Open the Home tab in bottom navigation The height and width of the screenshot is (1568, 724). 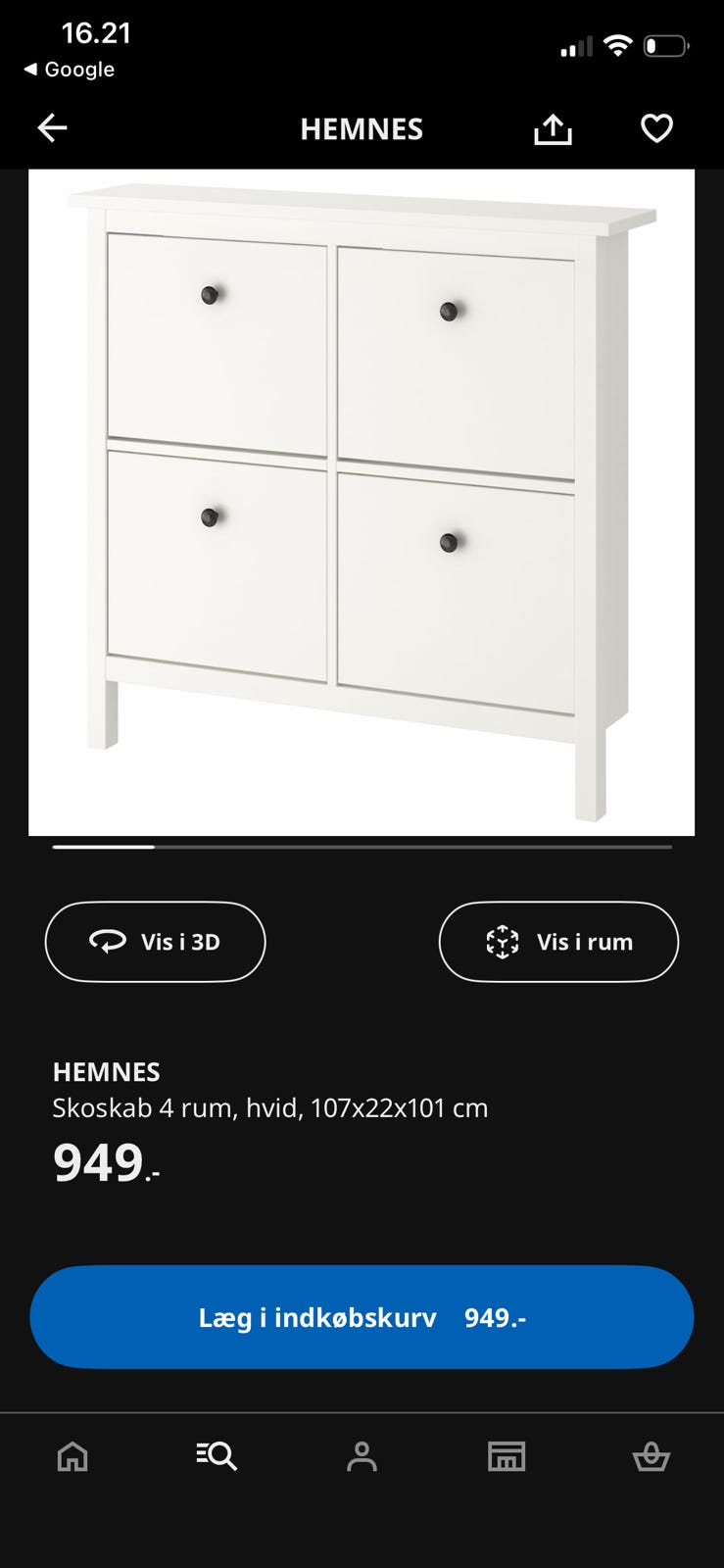[72, 1457]
